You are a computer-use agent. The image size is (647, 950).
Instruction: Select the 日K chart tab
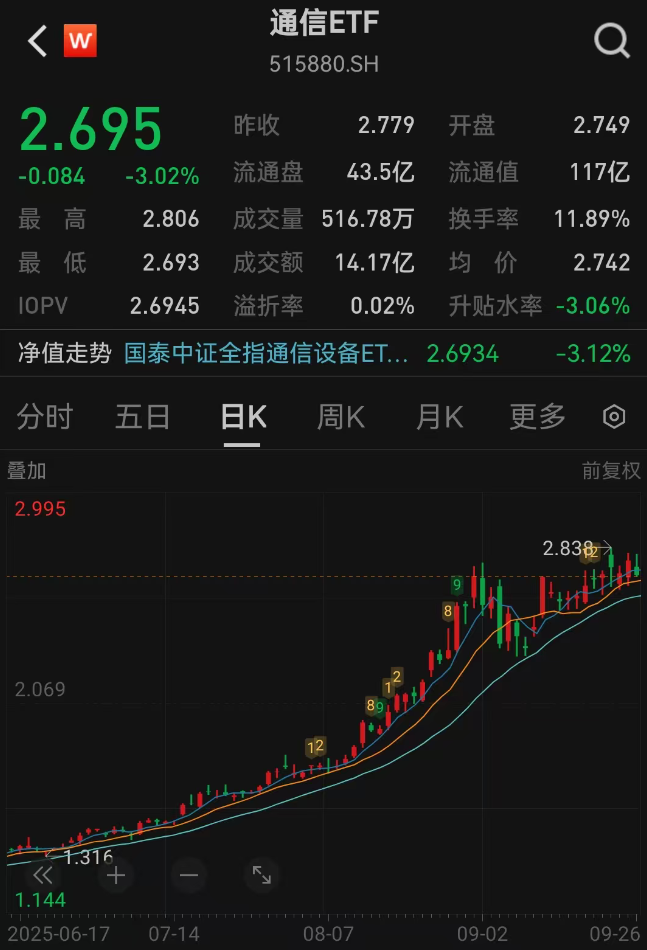pyautogui.click(x=243, y=417)
